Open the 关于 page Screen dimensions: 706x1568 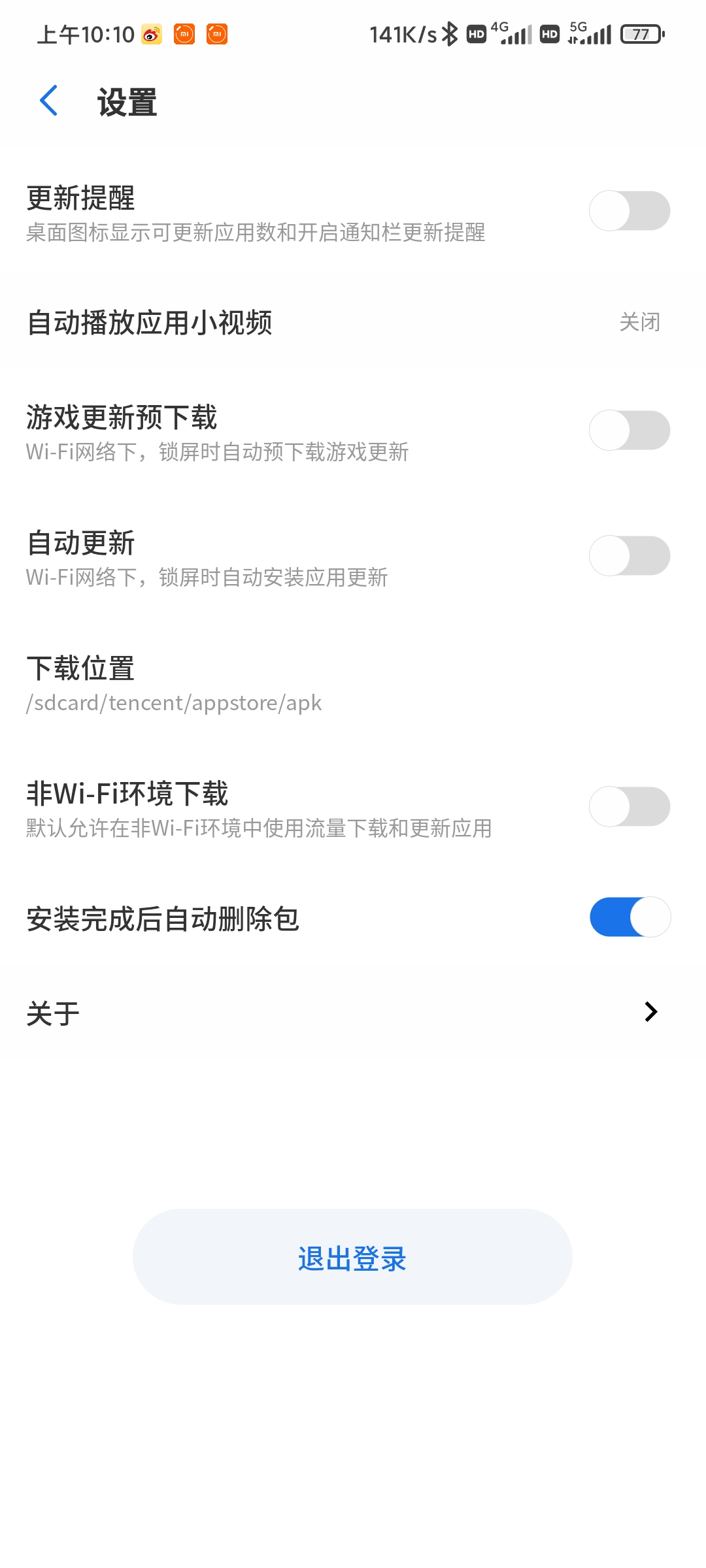click(353, 1013)
